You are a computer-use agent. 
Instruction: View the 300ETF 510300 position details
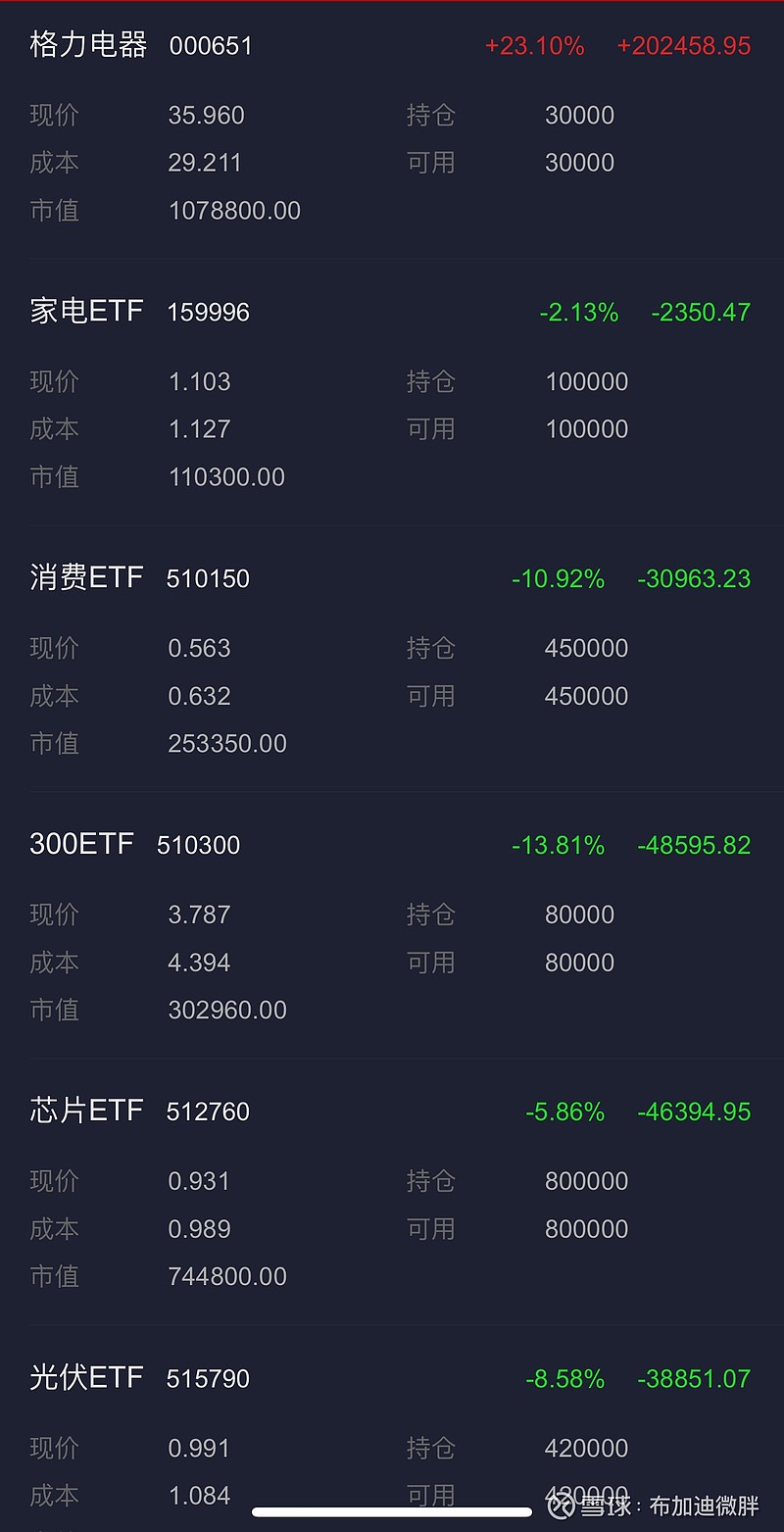[392, 925]
